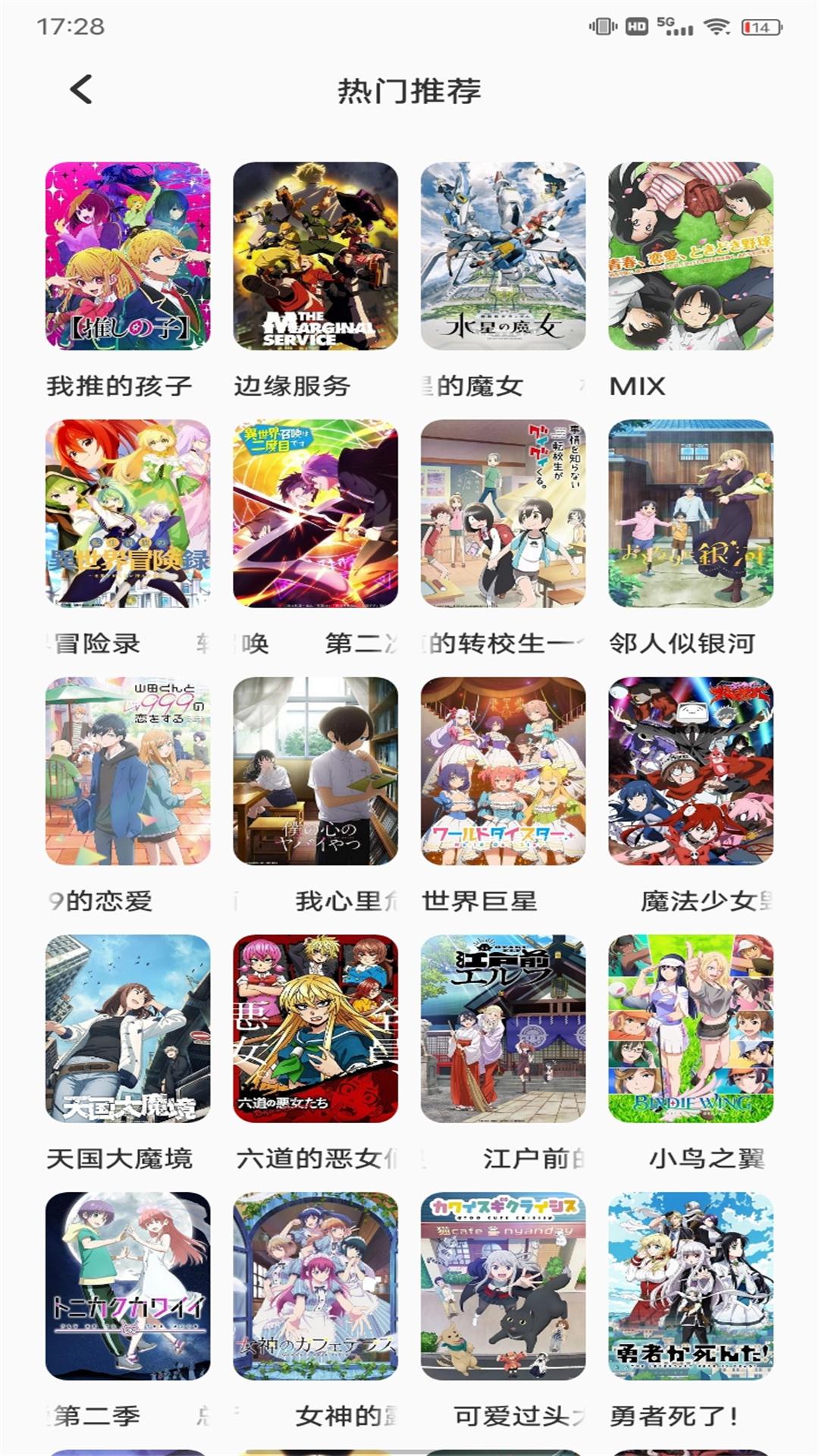Select the 转校生 anime card

(503, 513)
